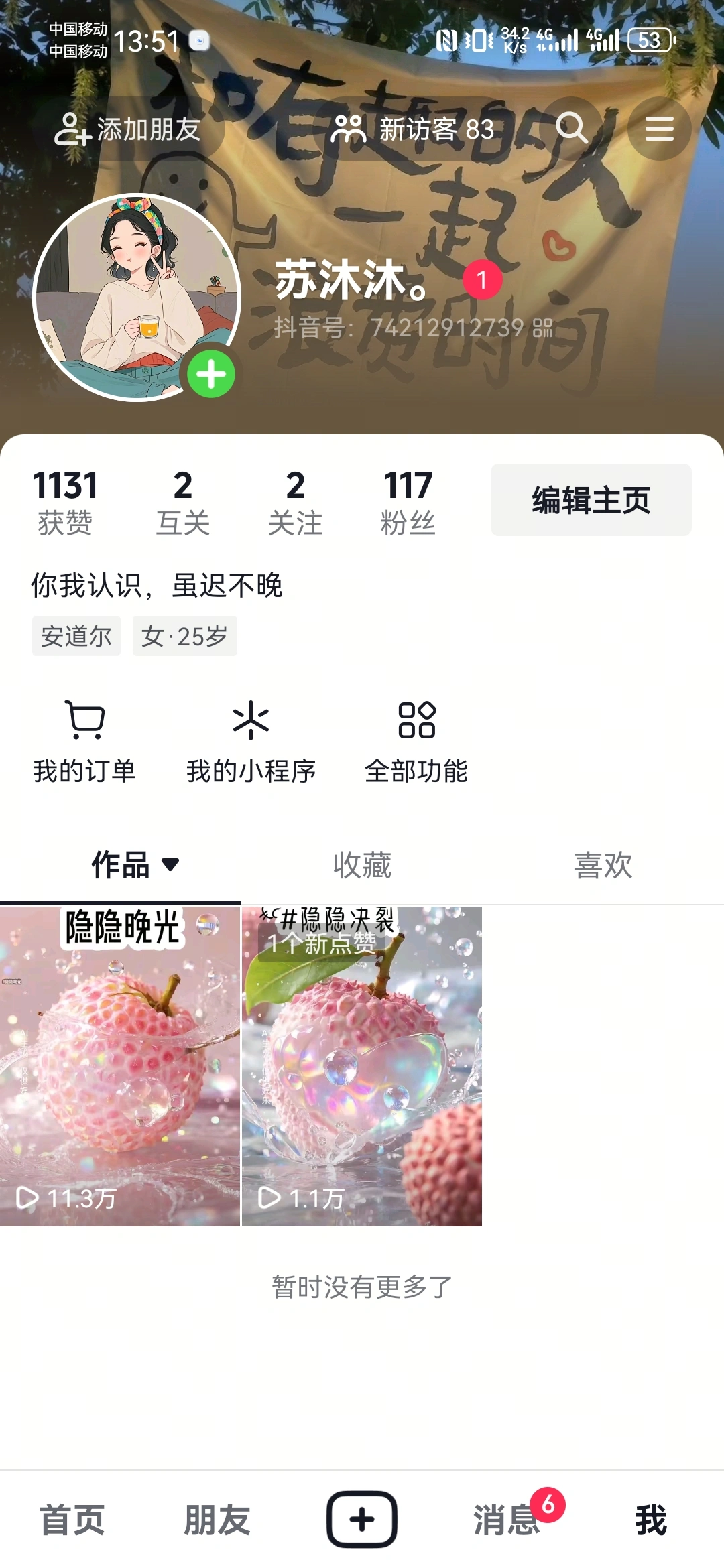Tap 编辑主页 to edit profile
Image resolution: width=724 pixels, height=1568 pixels.
point(591,500)
